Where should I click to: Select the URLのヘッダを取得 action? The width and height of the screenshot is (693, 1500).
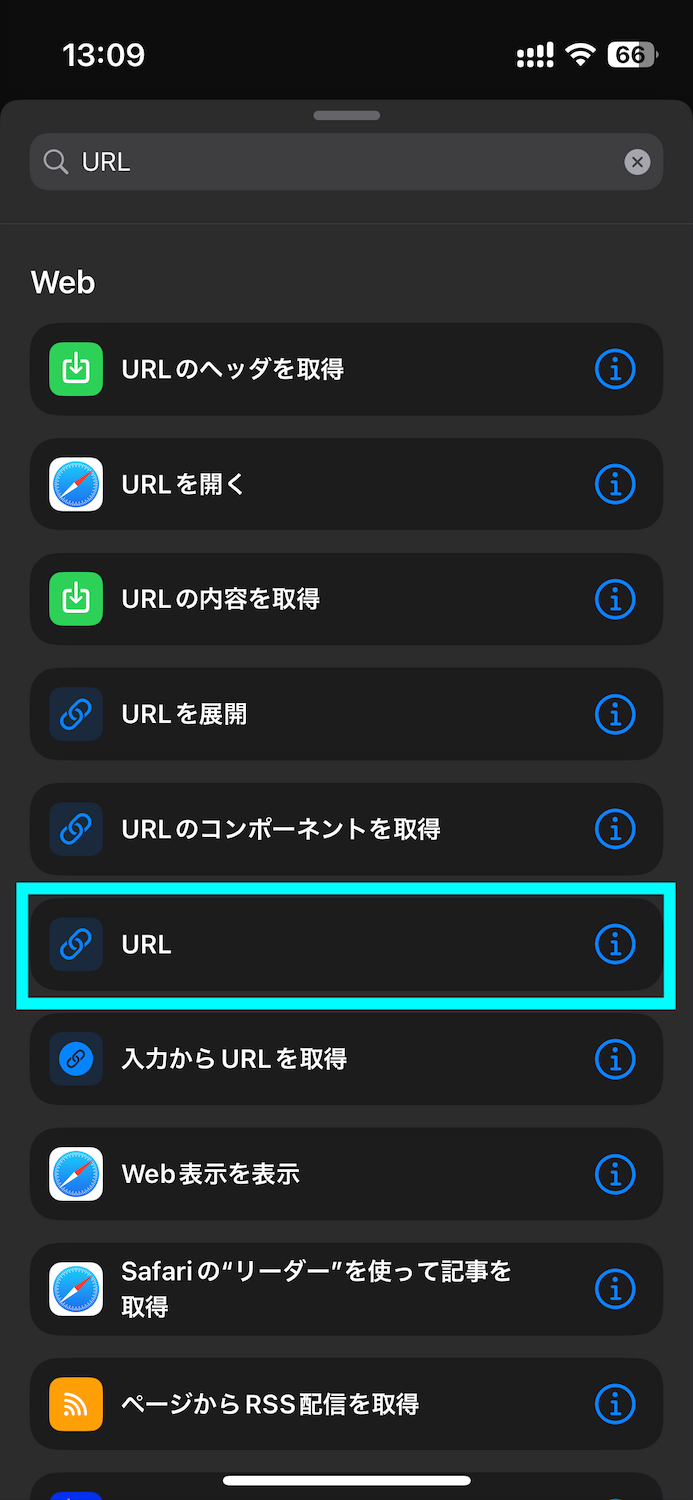pyautogui.click(x=300, y=369)
